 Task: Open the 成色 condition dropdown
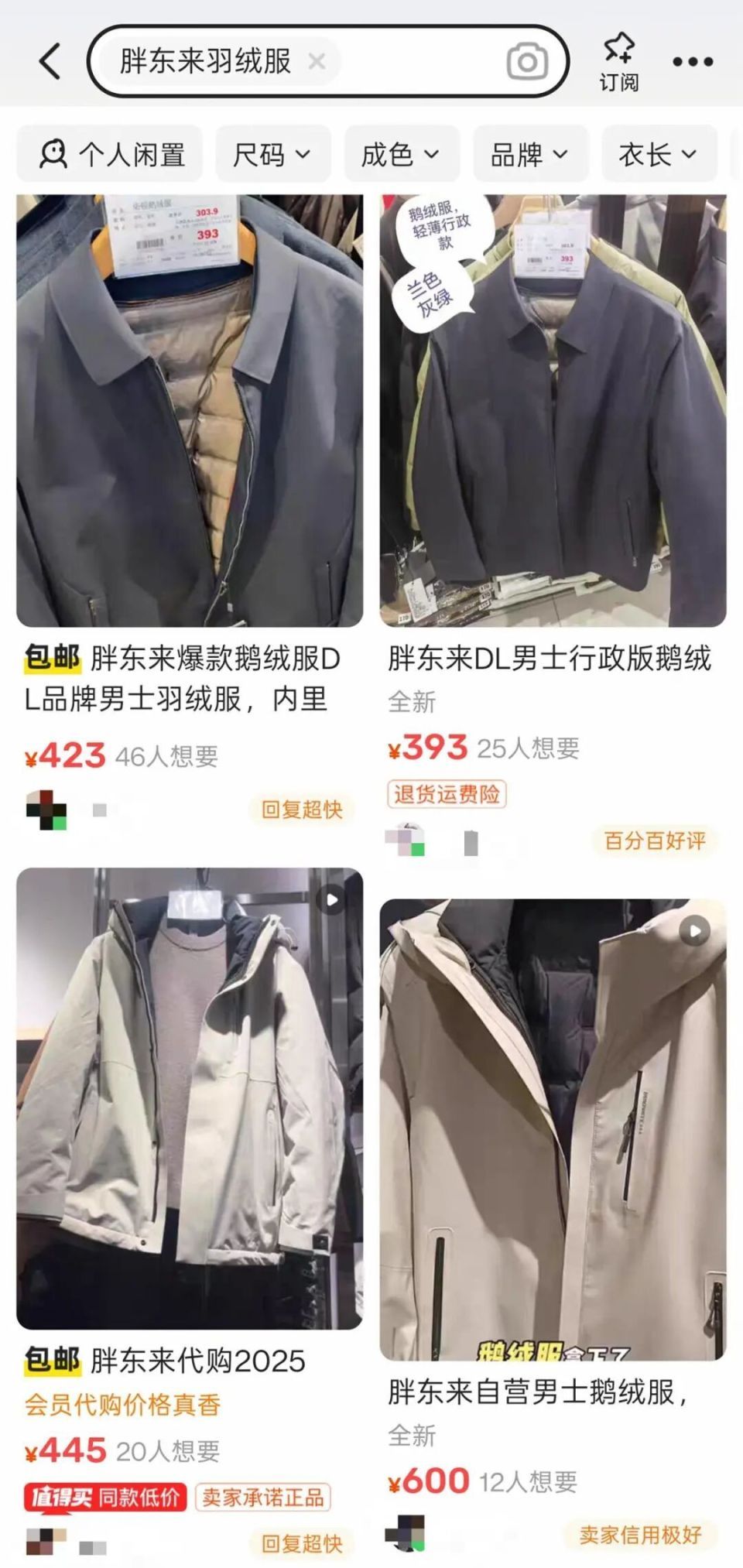pyautogui.click(x=402, y=153)
